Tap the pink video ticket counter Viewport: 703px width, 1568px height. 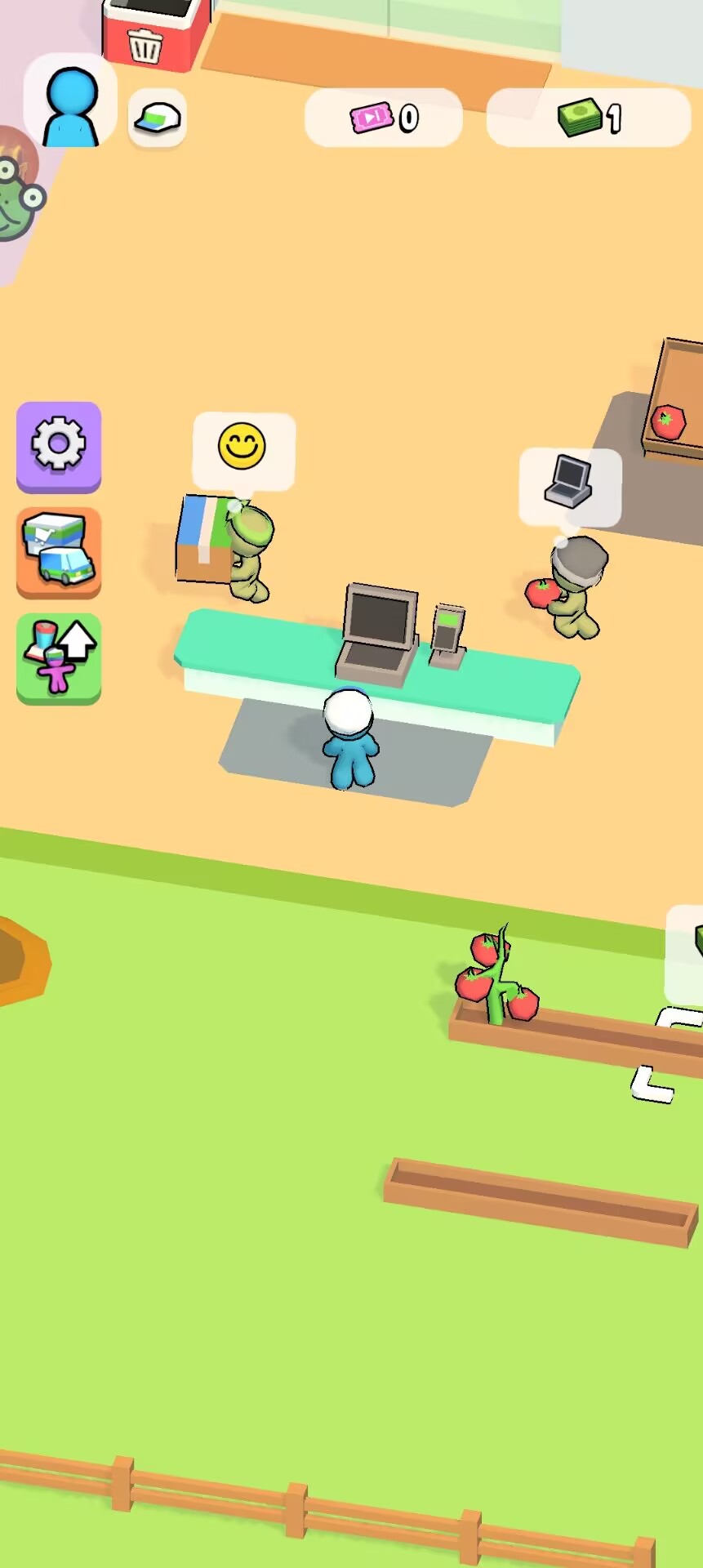tap(384, 118)
